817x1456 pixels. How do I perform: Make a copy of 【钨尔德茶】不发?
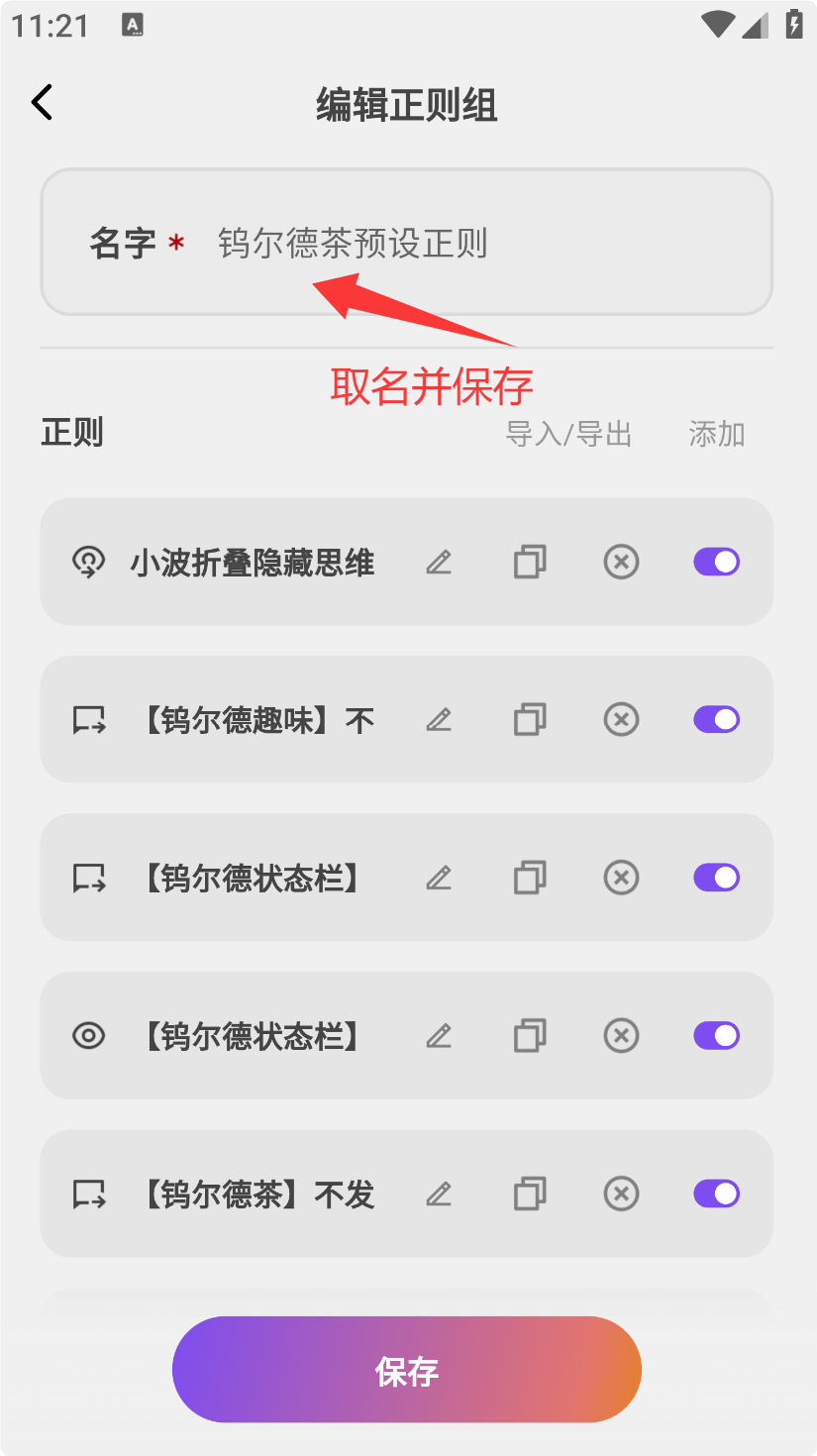coord(530,1195)
